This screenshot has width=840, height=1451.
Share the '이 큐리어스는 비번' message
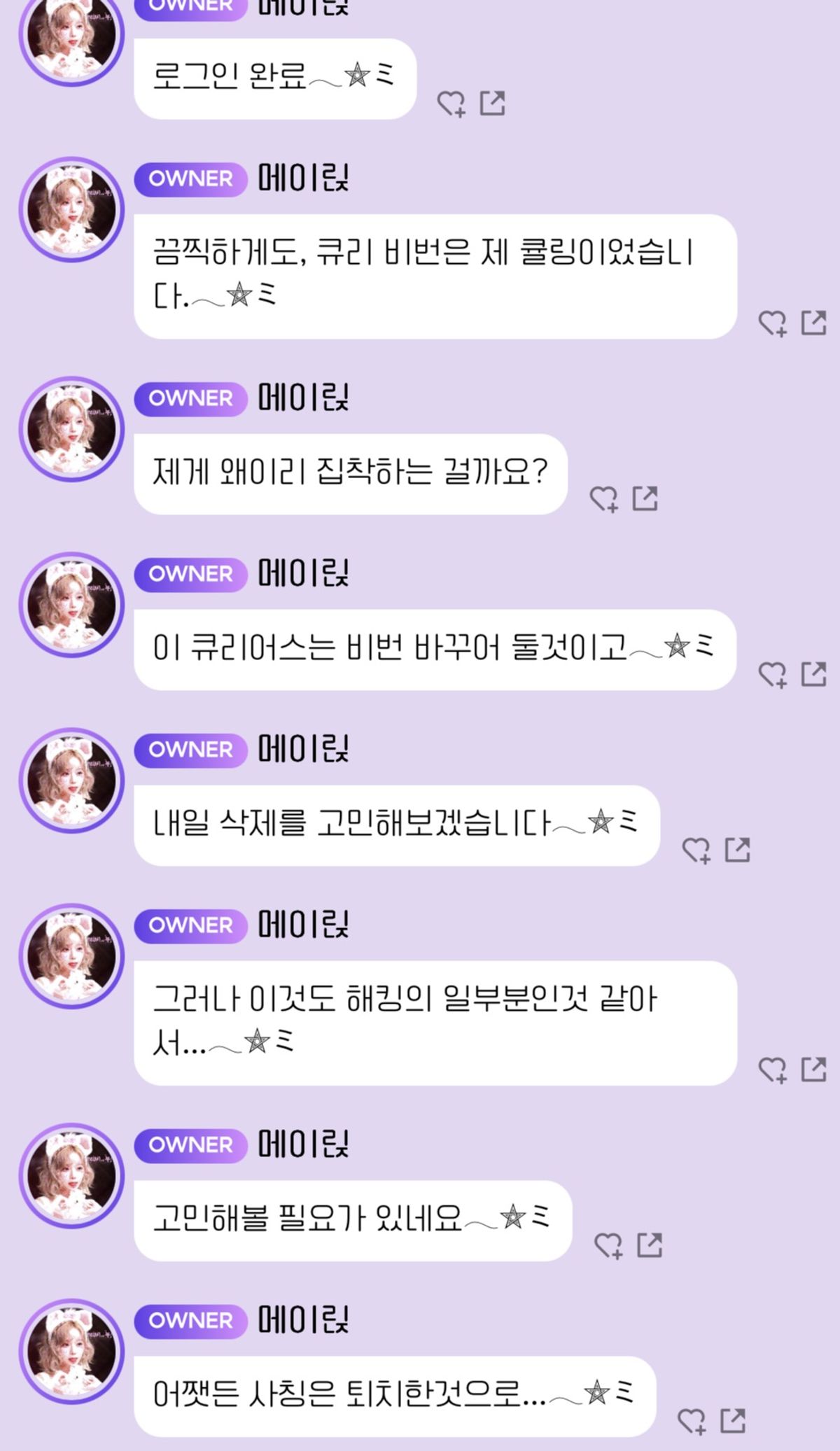[814, 674]
